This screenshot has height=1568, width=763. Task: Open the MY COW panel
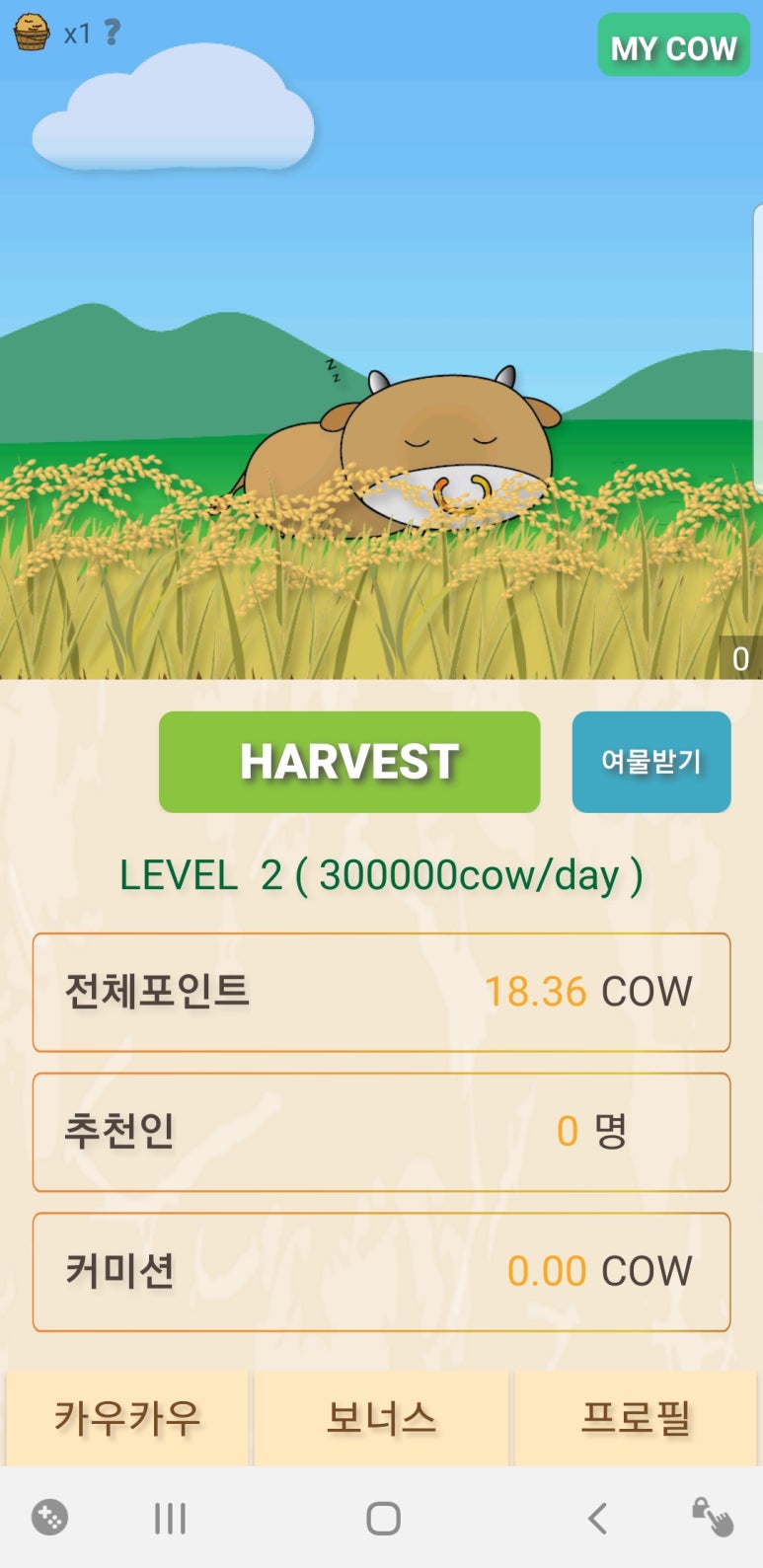pos(673,45)
